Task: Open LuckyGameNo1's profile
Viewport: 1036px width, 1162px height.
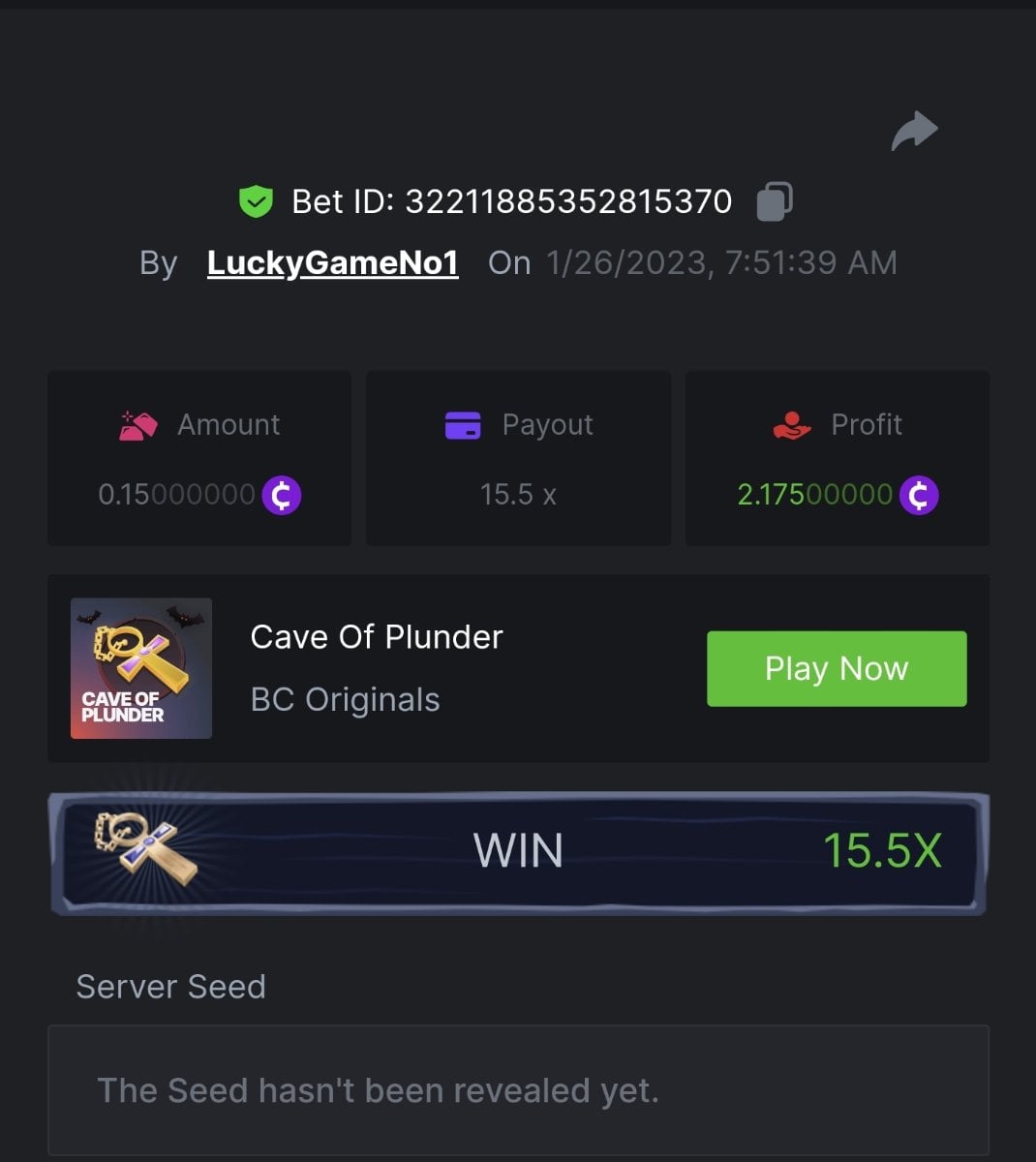Action: (332, 262)
